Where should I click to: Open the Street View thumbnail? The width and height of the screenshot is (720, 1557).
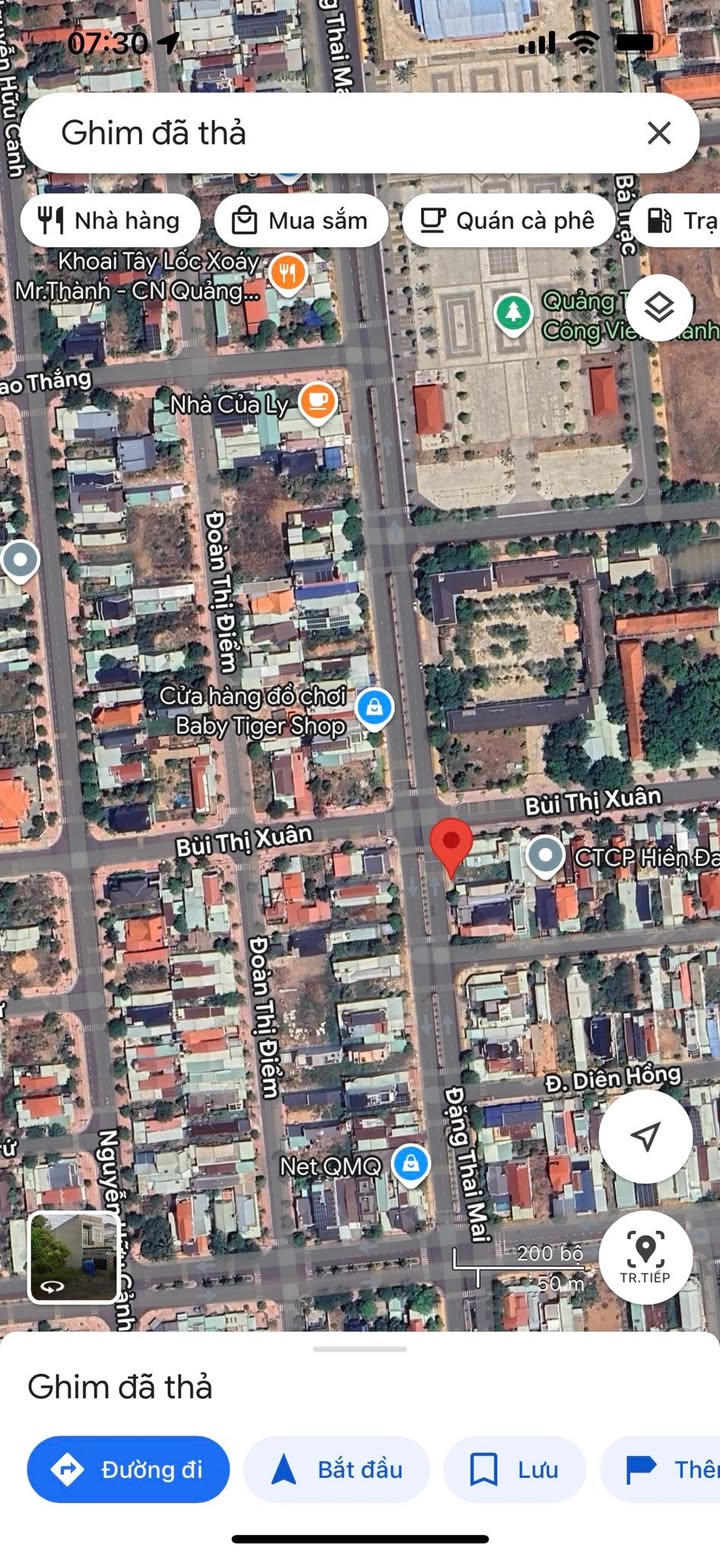coord(73,1257)
